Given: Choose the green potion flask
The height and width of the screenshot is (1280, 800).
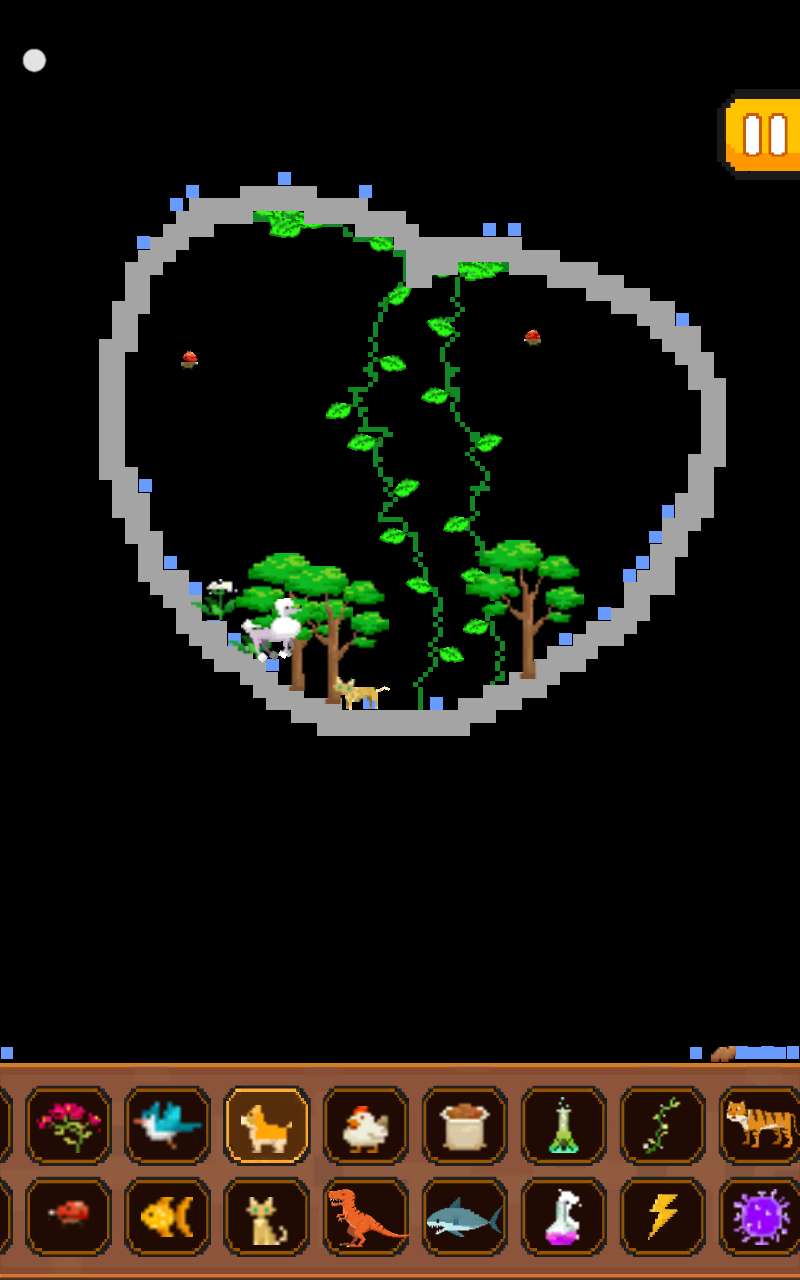Looking at the screenshot, I should (x=563, y=1126).
